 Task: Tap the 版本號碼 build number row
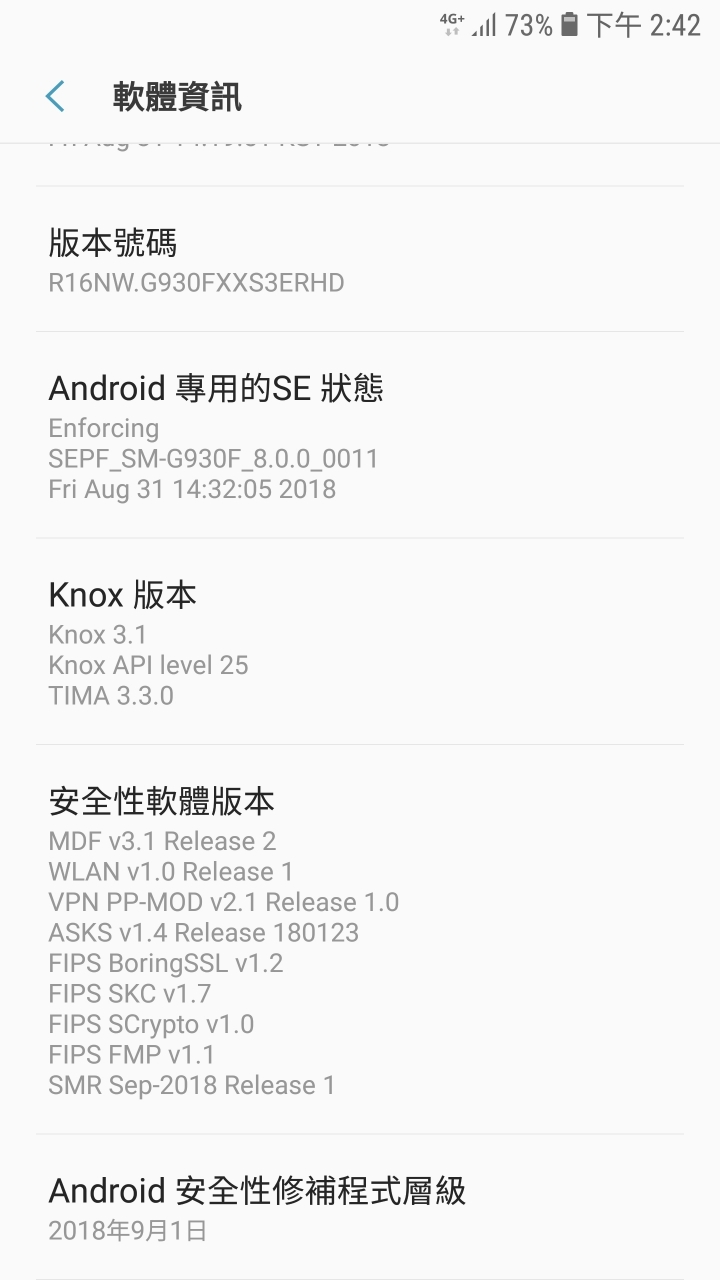pyautogui.click(x=360, y=259)
